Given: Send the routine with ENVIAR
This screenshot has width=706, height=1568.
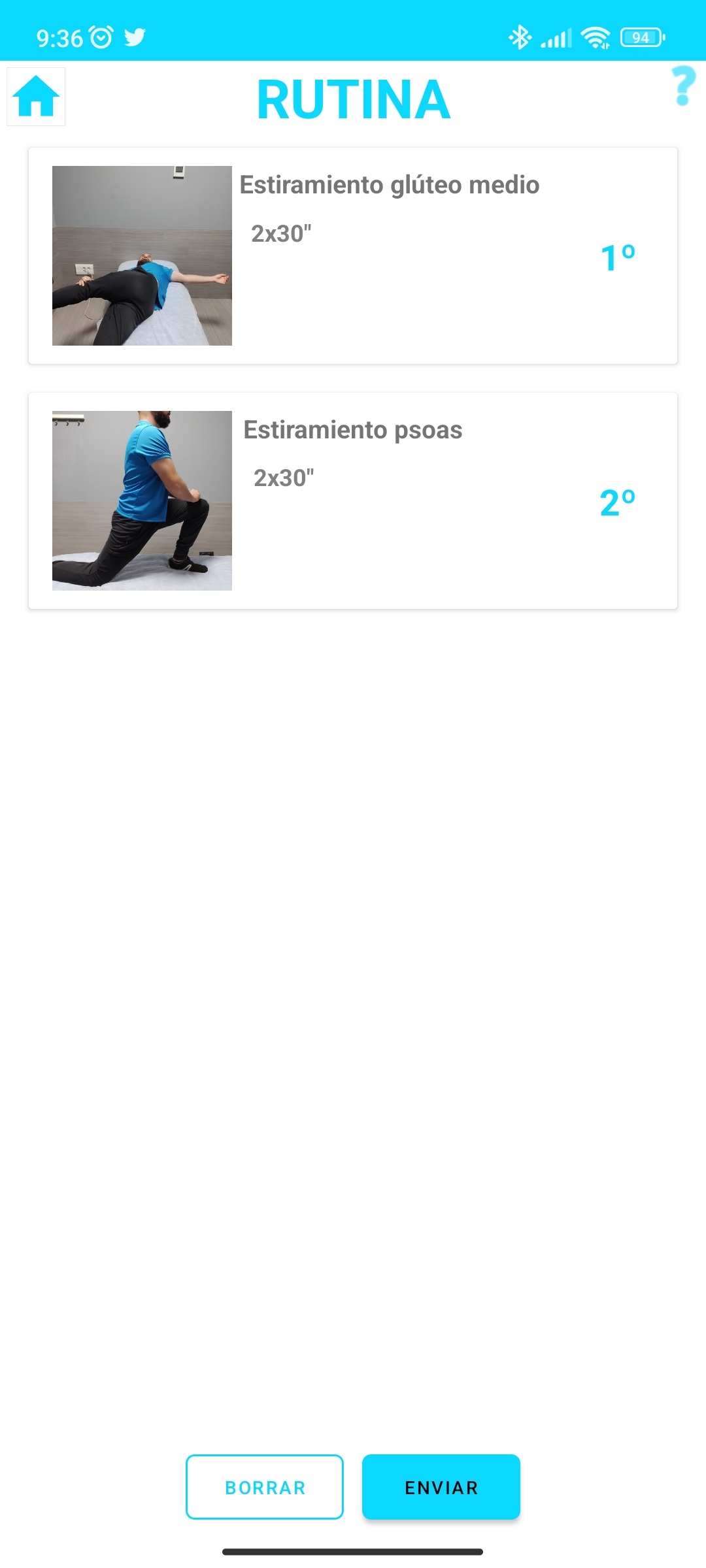Looking at the screenshot, I should 441,1487.
